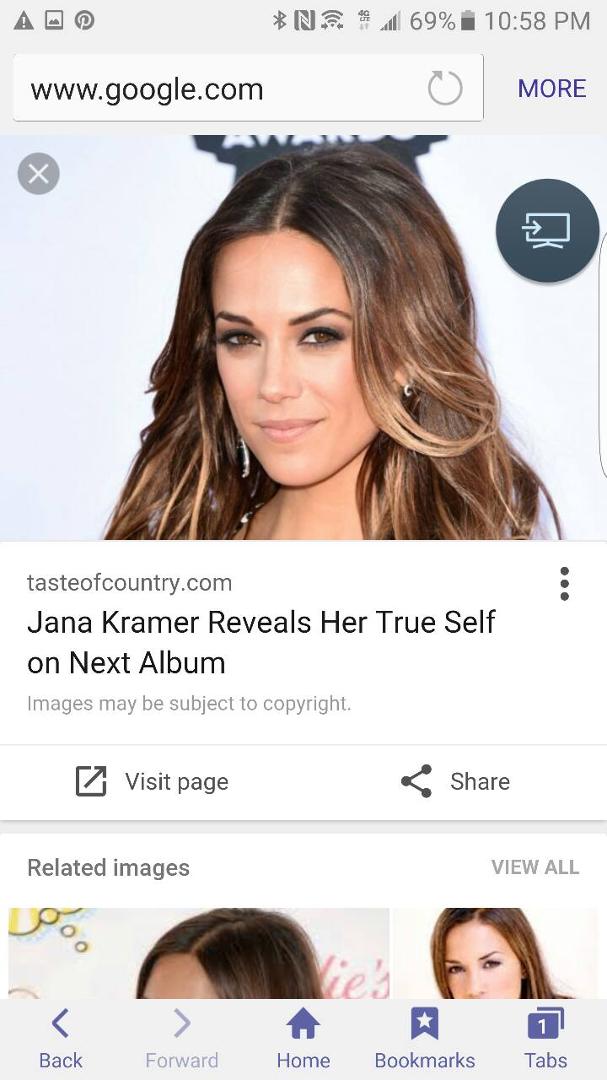Open the first related image thumbnail
This screenshot has width=607, height=1080.
[198, 953]
